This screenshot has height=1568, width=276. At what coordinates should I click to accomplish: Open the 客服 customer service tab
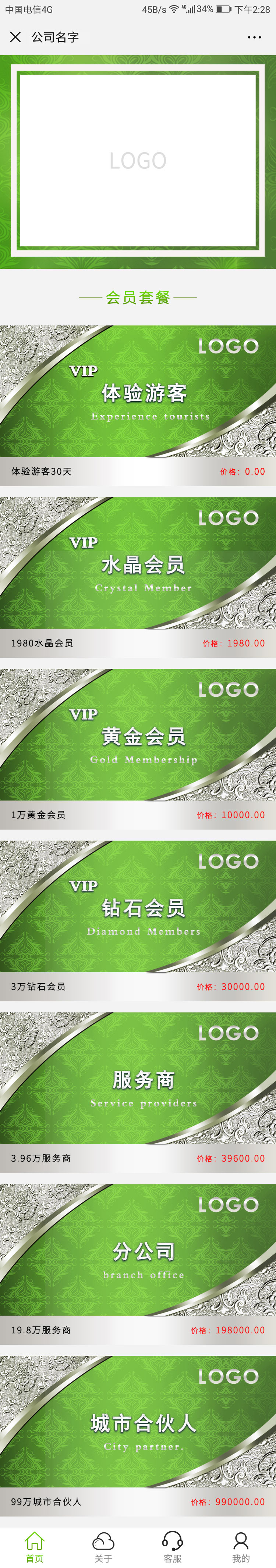pyautogui.click(x=173, y=1547)
